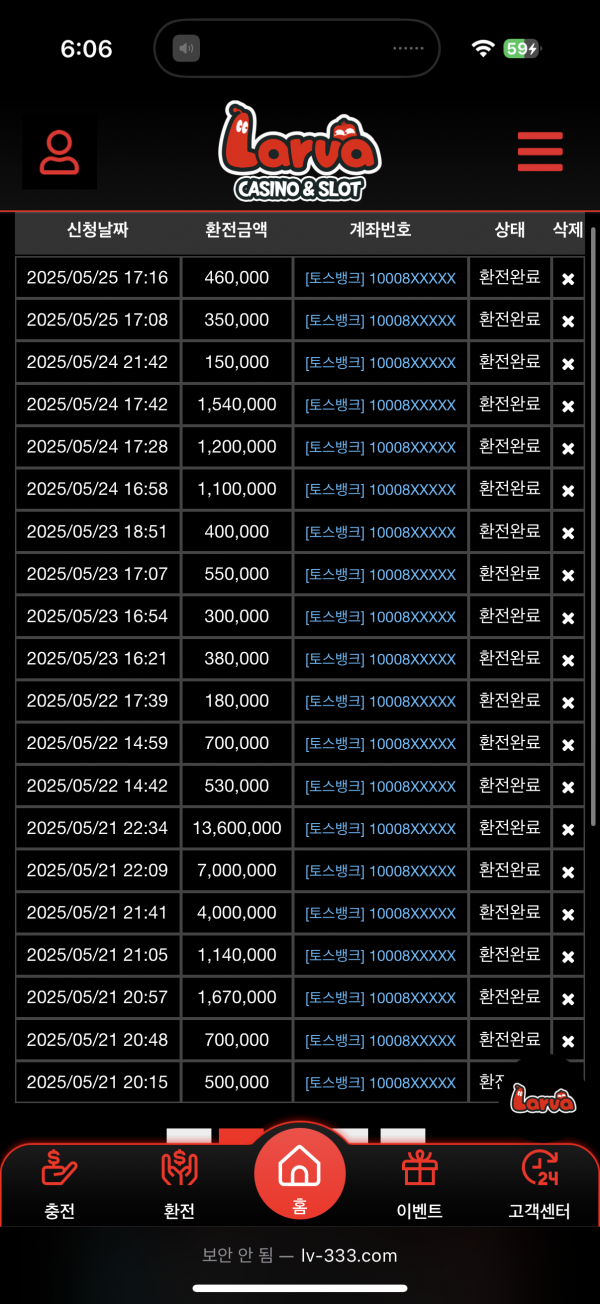The image size is (600, 1304).
Task: Delete the 1,100,000 withdrawal row
Action: (x=568, y=491)
